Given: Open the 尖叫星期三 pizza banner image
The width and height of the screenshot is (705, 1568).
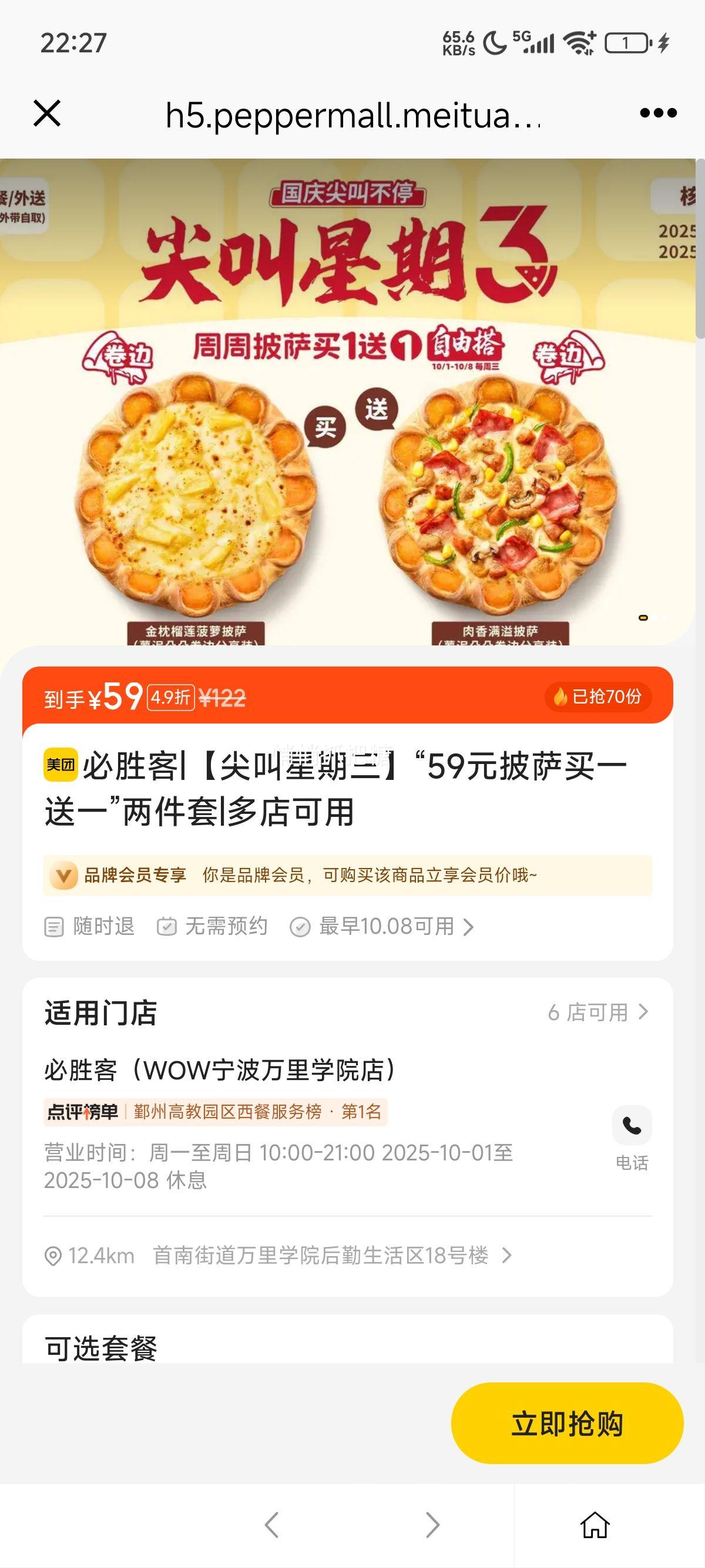Looking at the screenshot, I should pos(347,402).
